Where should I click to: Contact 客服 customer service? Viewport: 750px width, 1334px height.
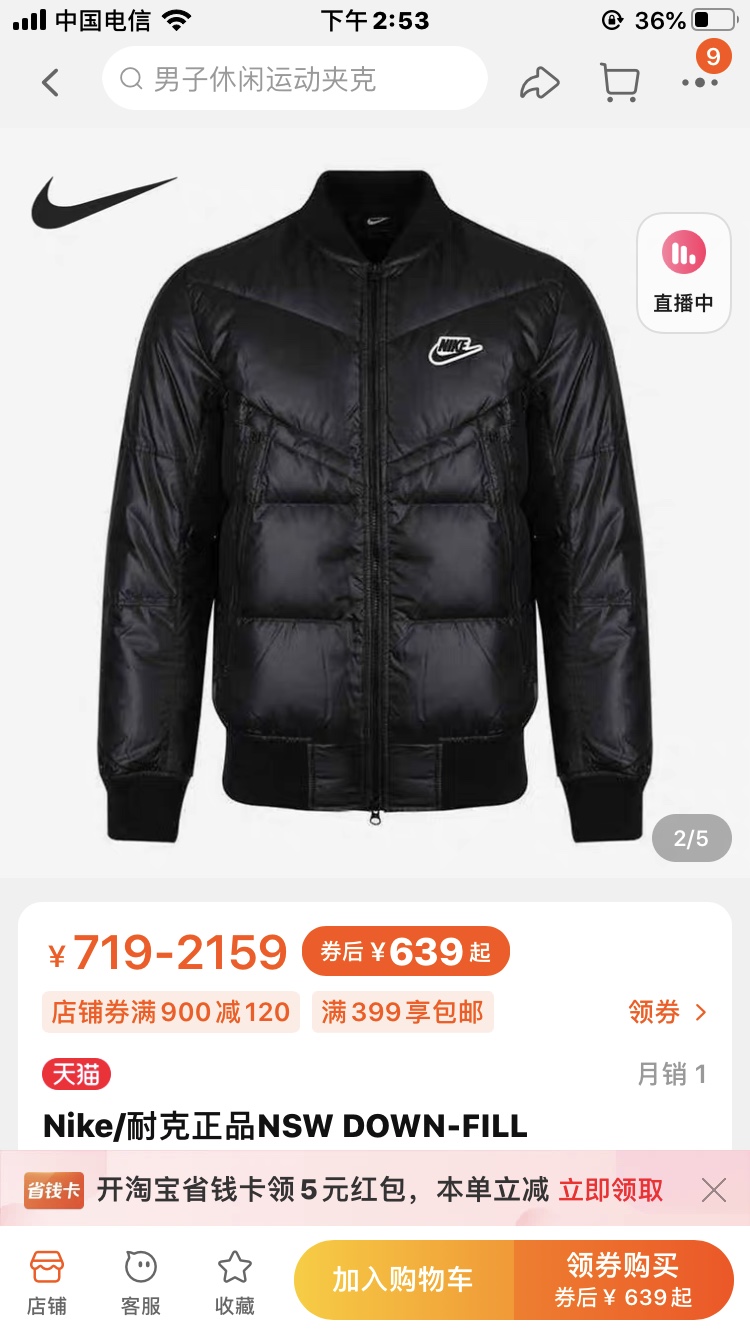(141, 1280)
